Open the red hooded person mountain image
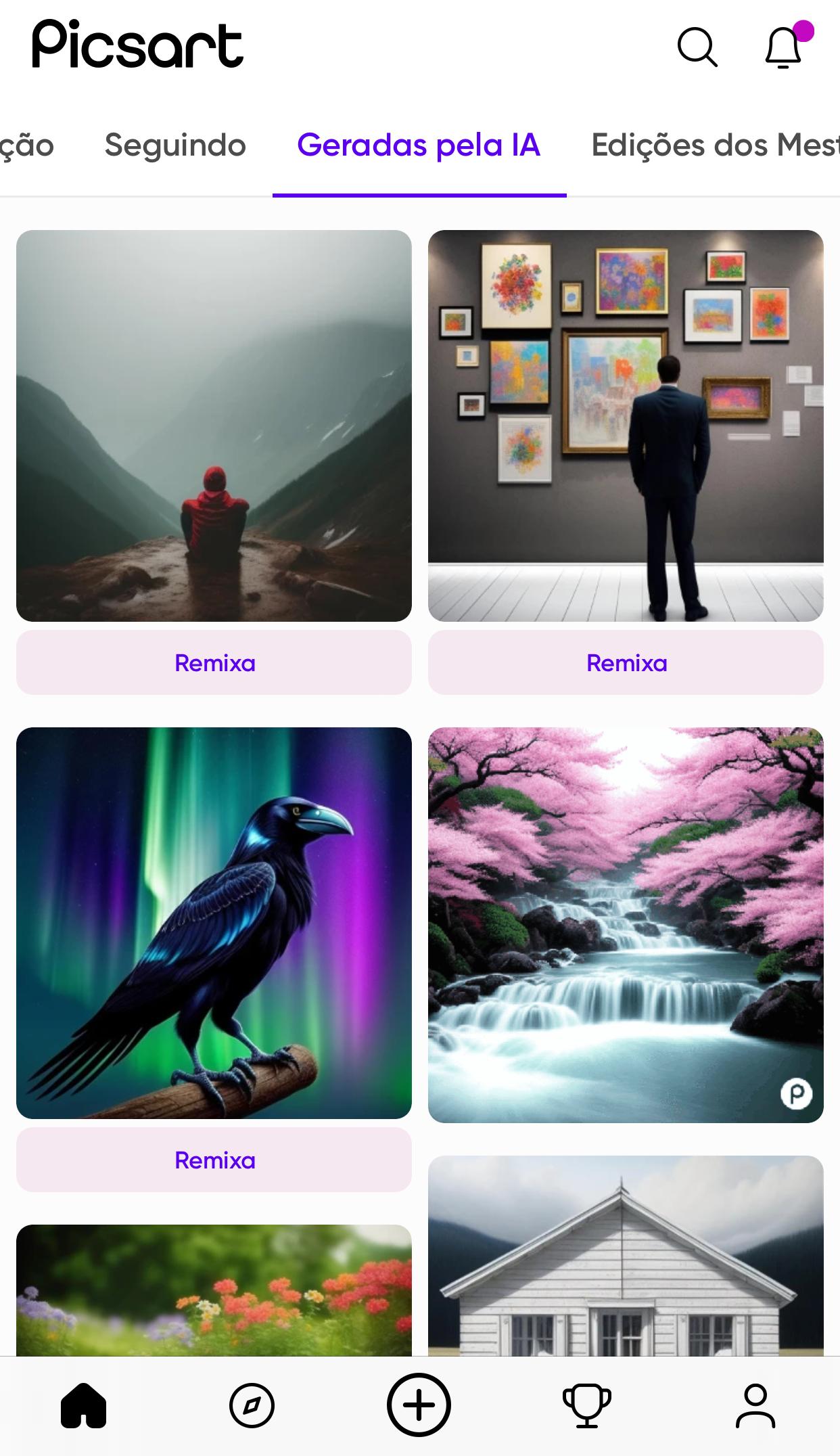The height and width of the screenshot is (1456, 840). coord(214,426)
